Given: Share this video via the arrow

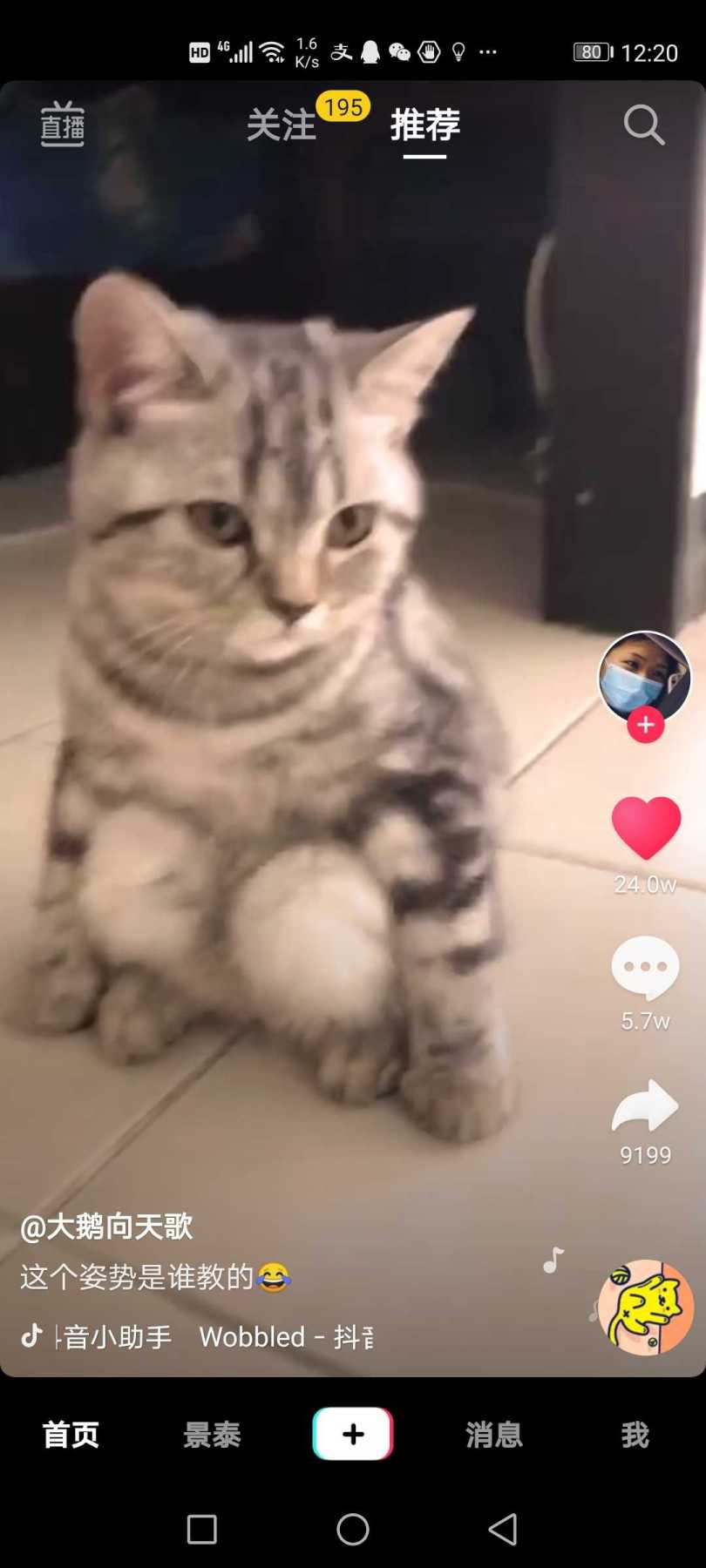Looking at the screenshot, I should [645, 1106].
